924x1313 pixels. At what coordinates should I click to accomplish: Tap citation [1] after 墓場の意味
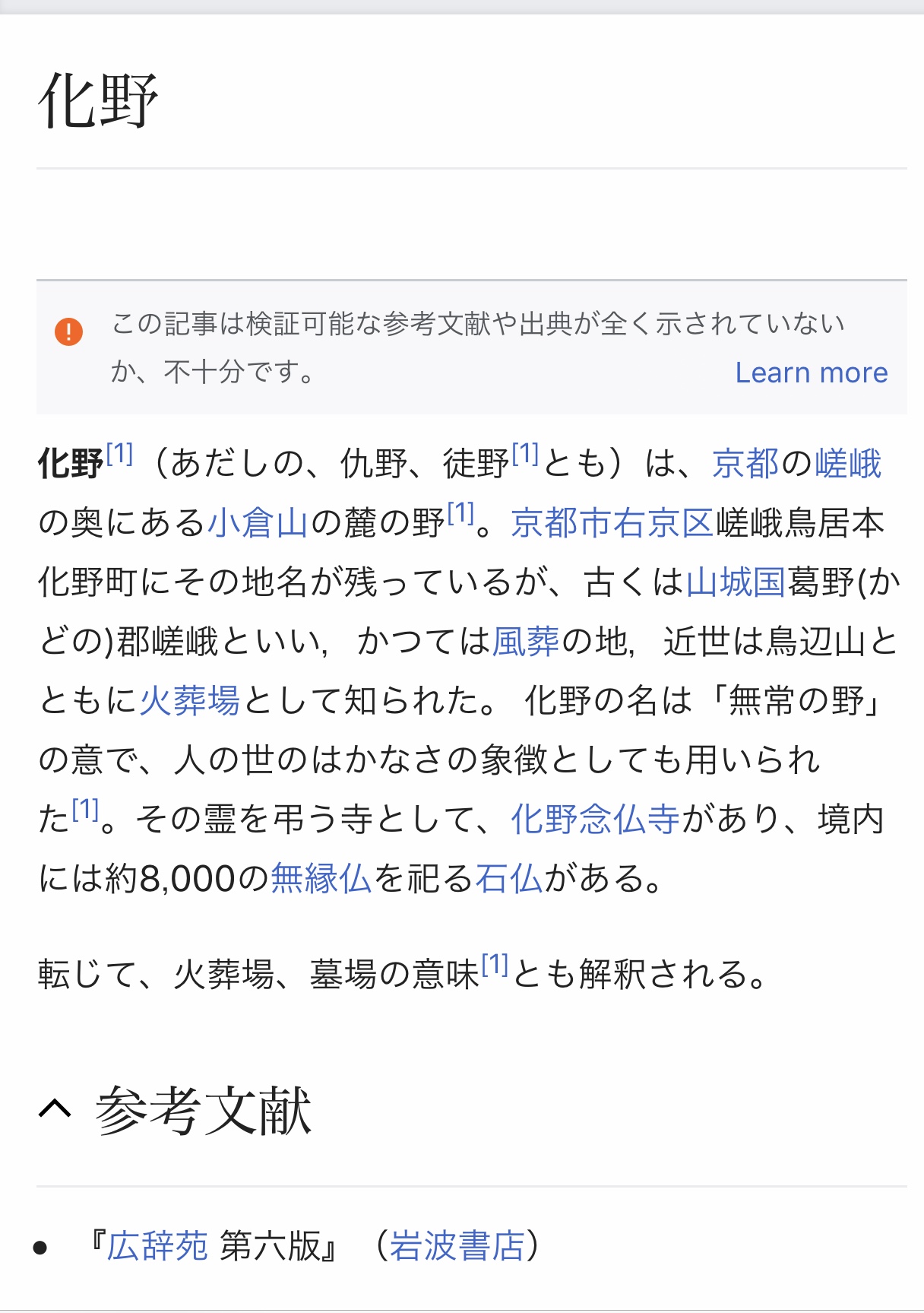495,965
